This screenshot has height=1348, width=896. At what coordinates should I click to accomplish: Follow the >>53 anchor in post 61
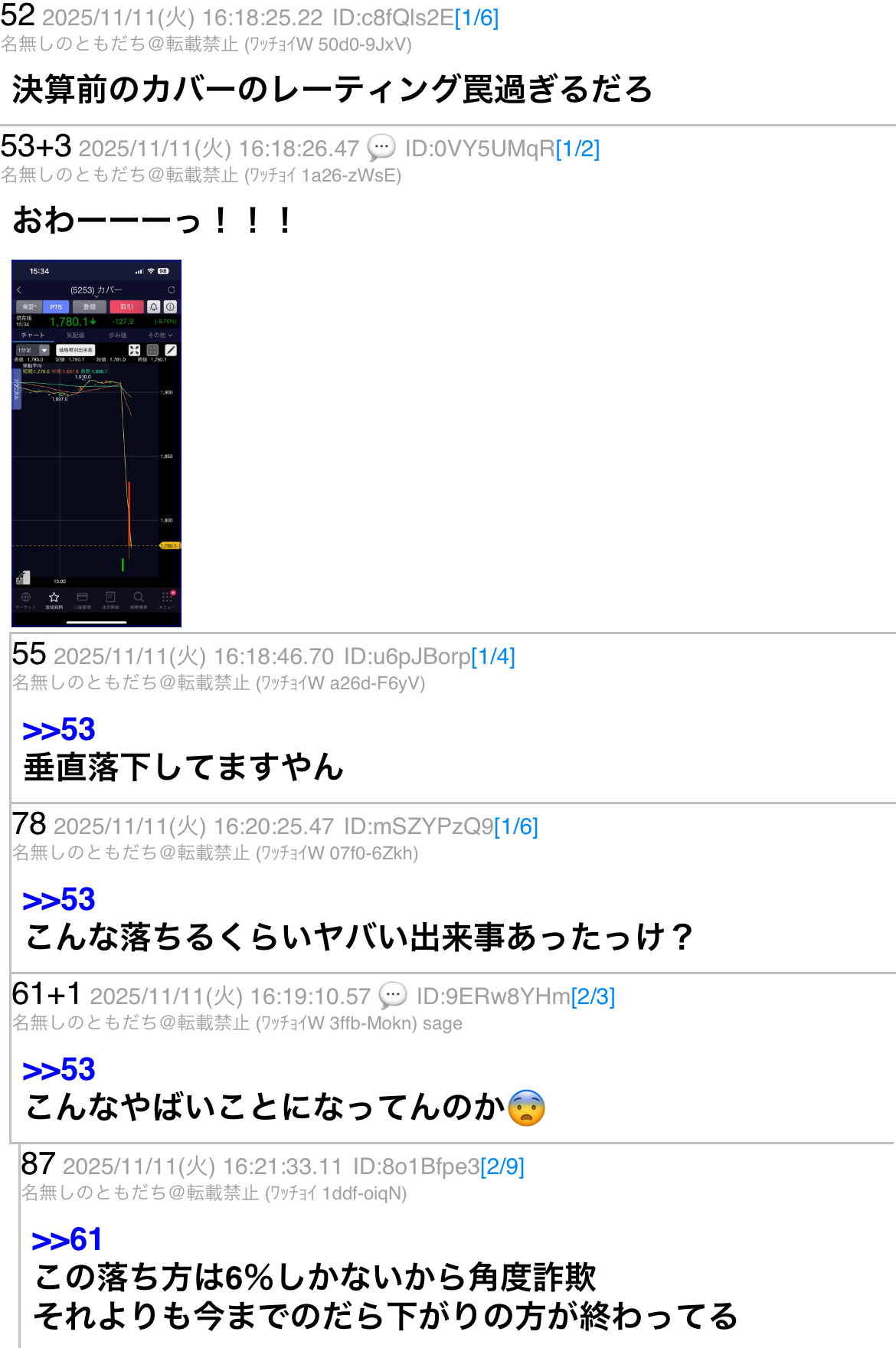point(59,1070)
